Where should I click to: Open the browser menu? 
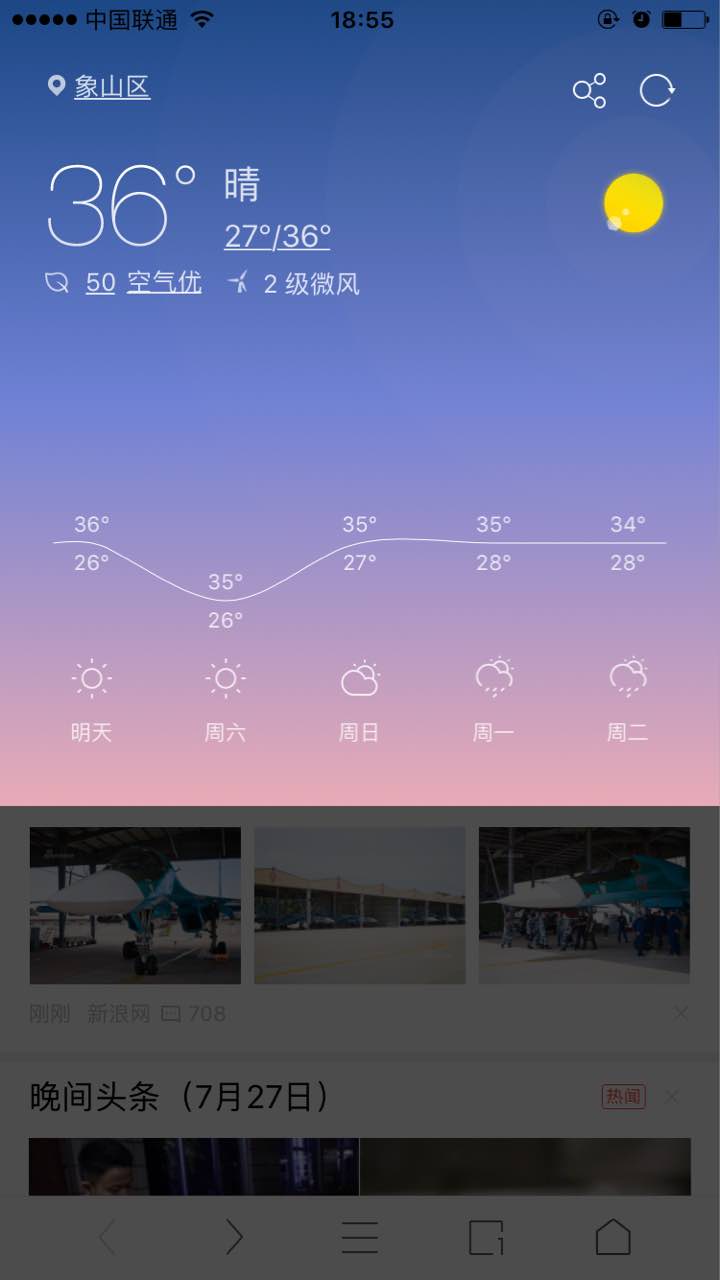click(360, 1238)
